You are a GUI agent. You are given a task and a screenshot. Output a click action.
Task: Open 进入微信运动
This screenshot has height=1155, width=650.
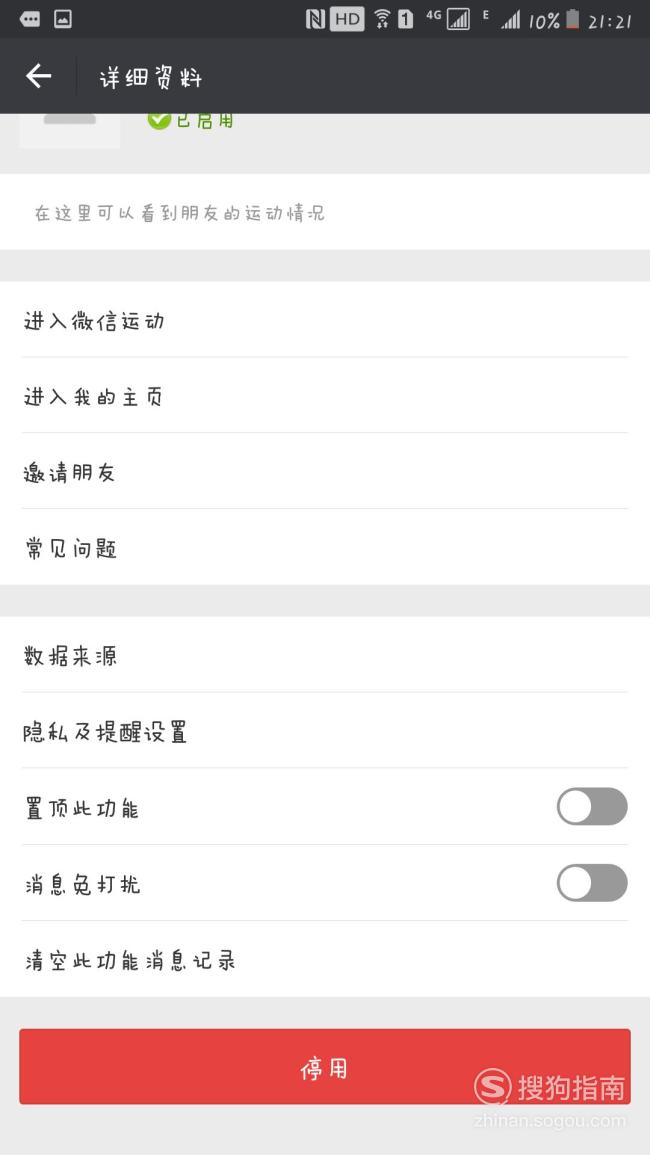[325, 320]
